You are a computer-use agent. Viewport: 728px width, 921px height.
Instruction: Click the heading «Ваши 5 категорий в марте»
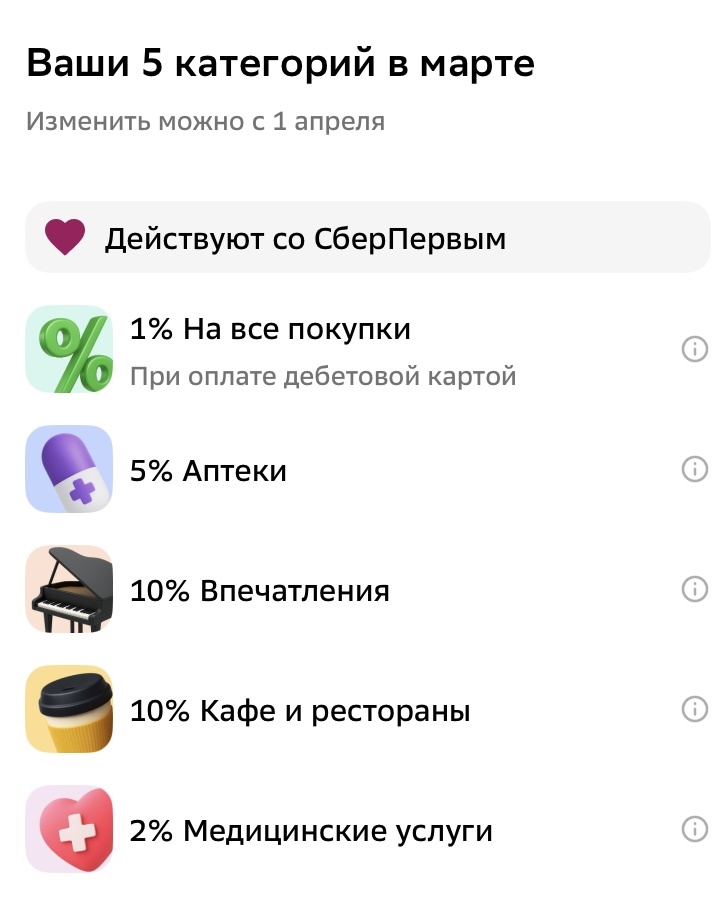click(282, 62)
